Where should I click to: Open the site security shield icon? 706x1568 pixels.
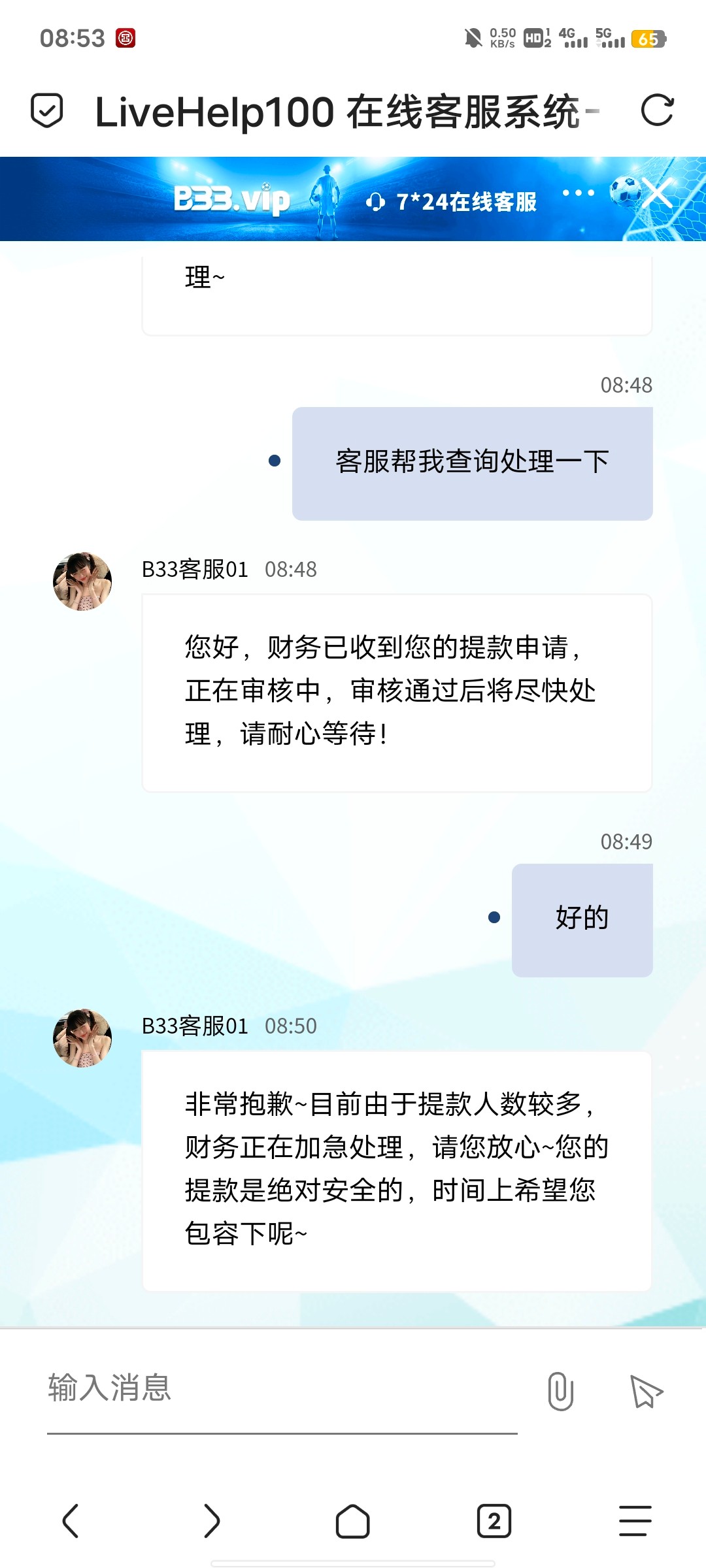(47, 110)
